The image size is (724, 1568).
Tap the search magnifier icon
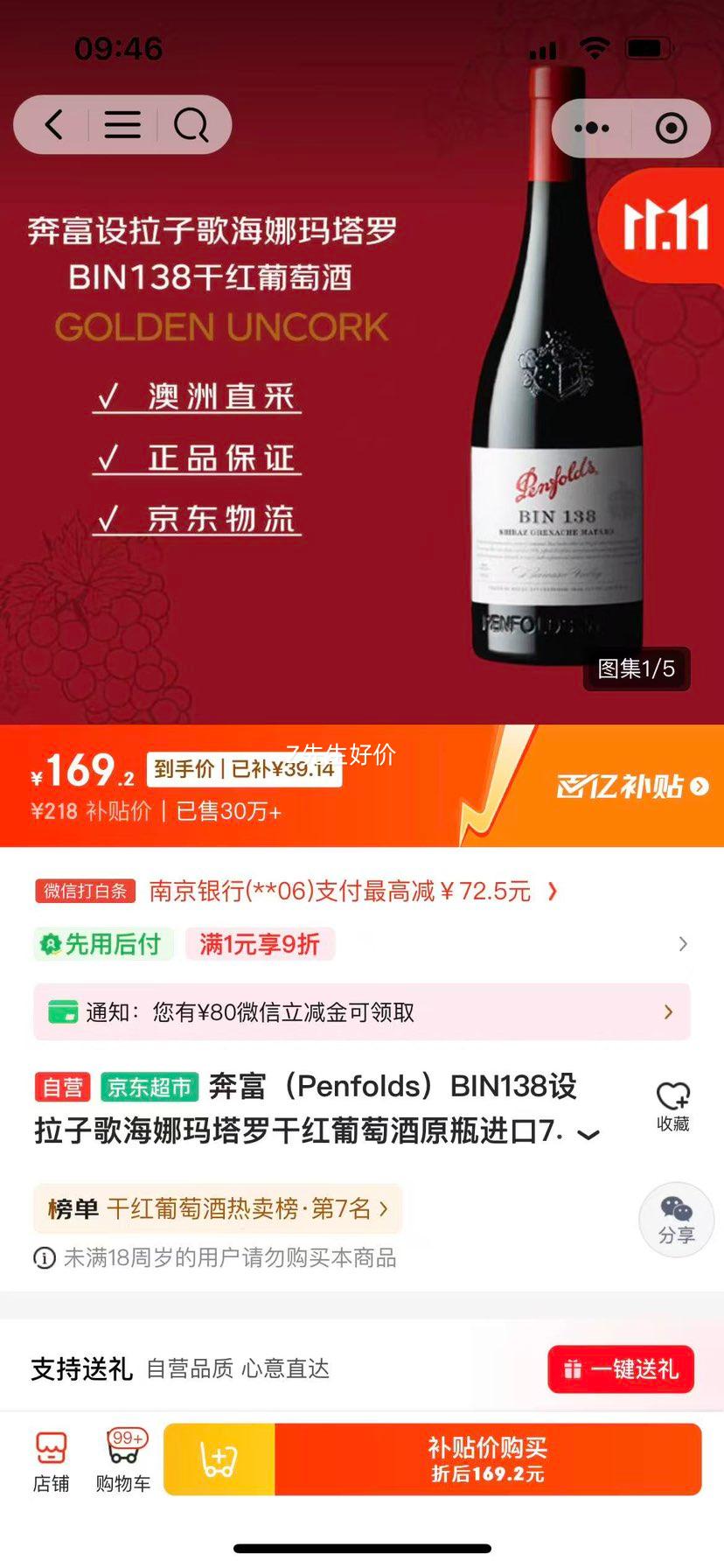(x=191, y=124)
